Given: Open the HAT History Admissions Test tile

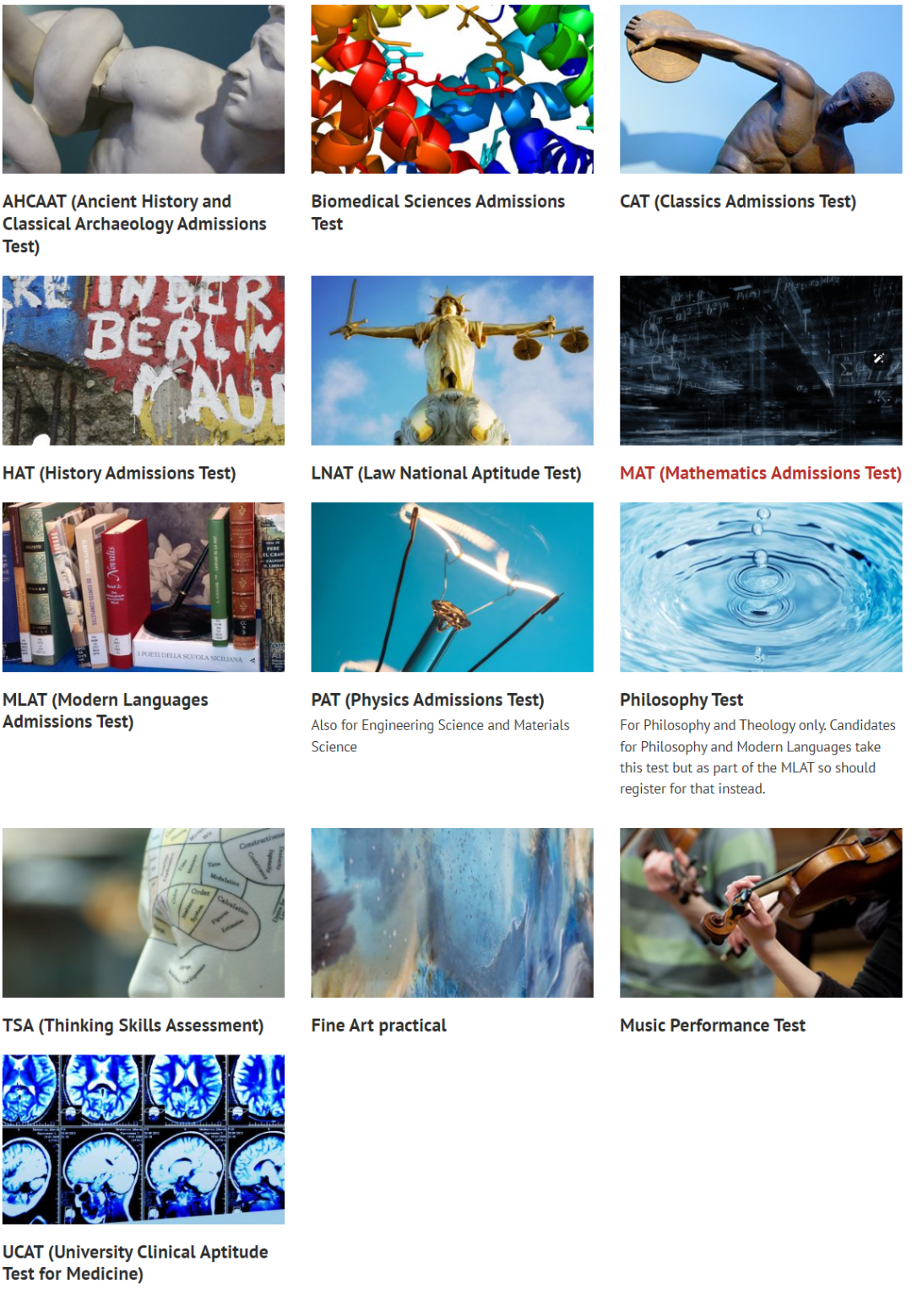Looking at the screenshot, I should click(x=119, y=473).
